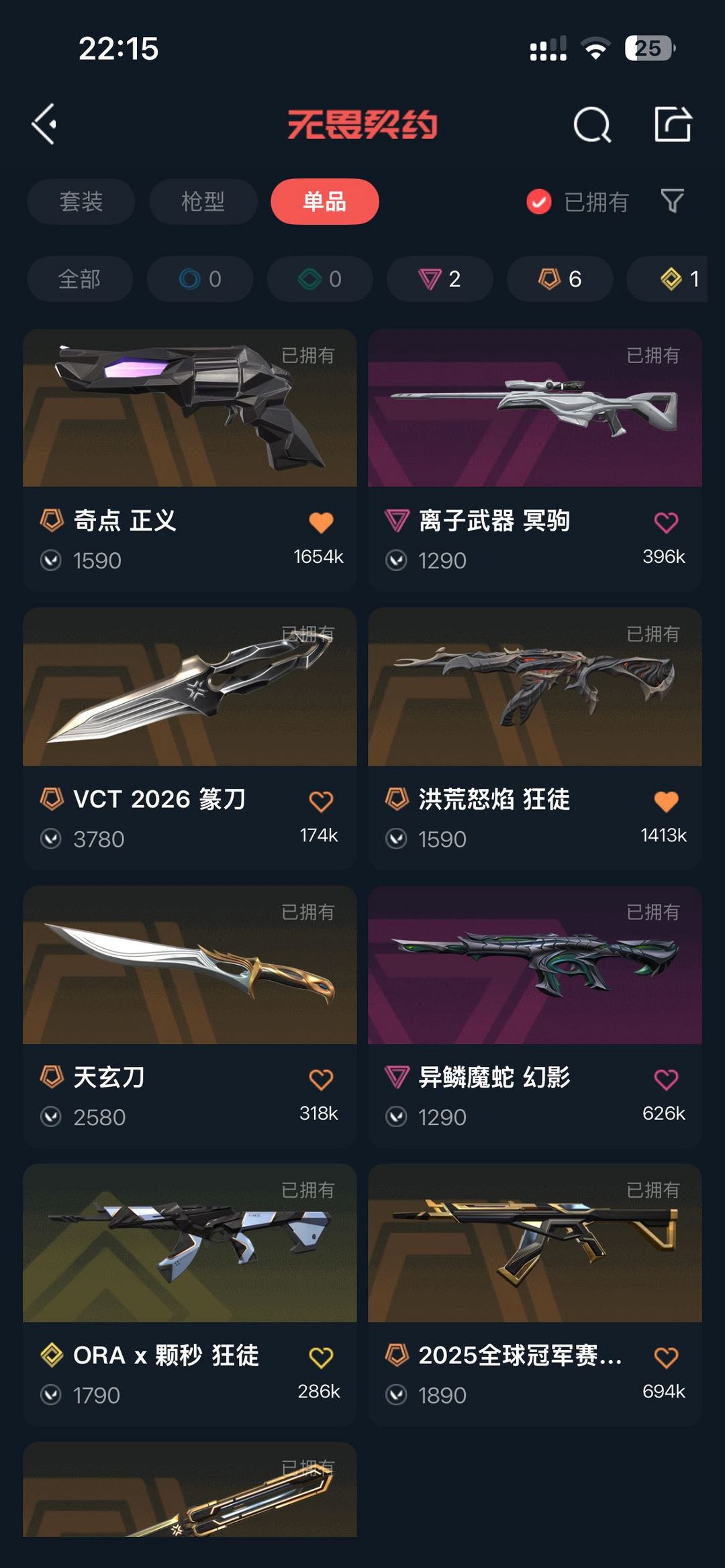725x1568 pixels.
Task: Select the pink rarity filter showing 2
Action: tap(439, 279)
